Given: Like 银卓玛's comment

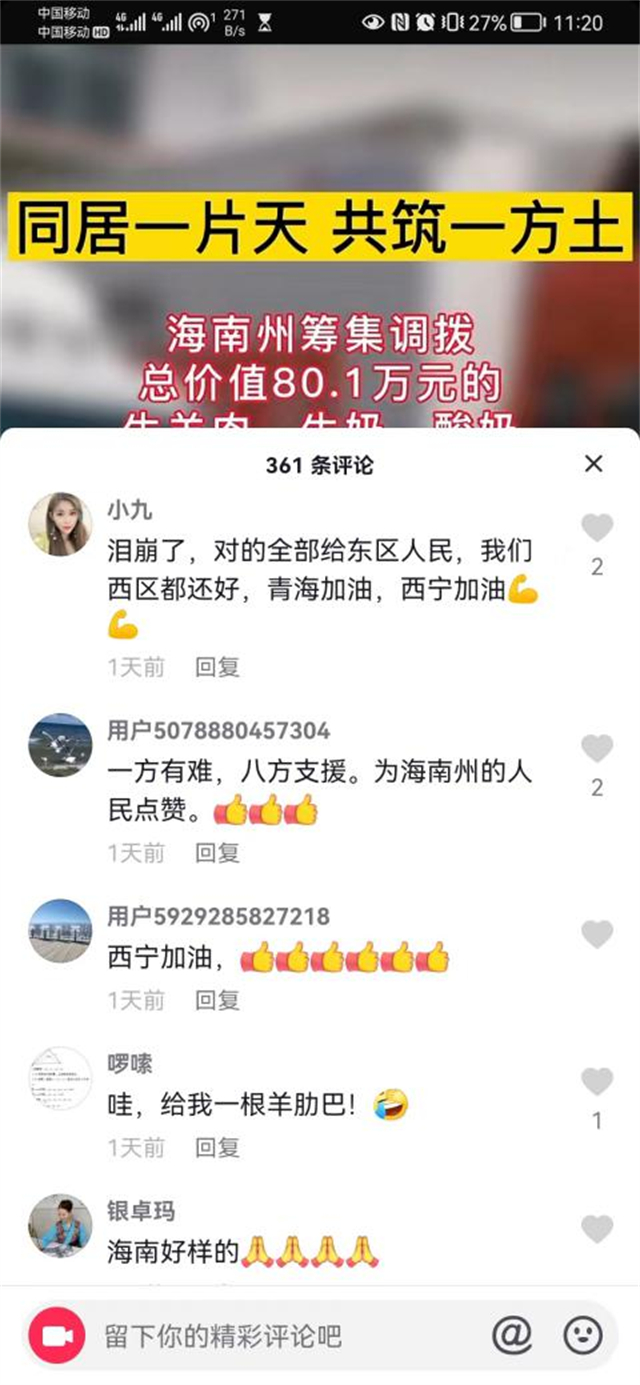Looking at the screenshot, I should click(597, 1228).
